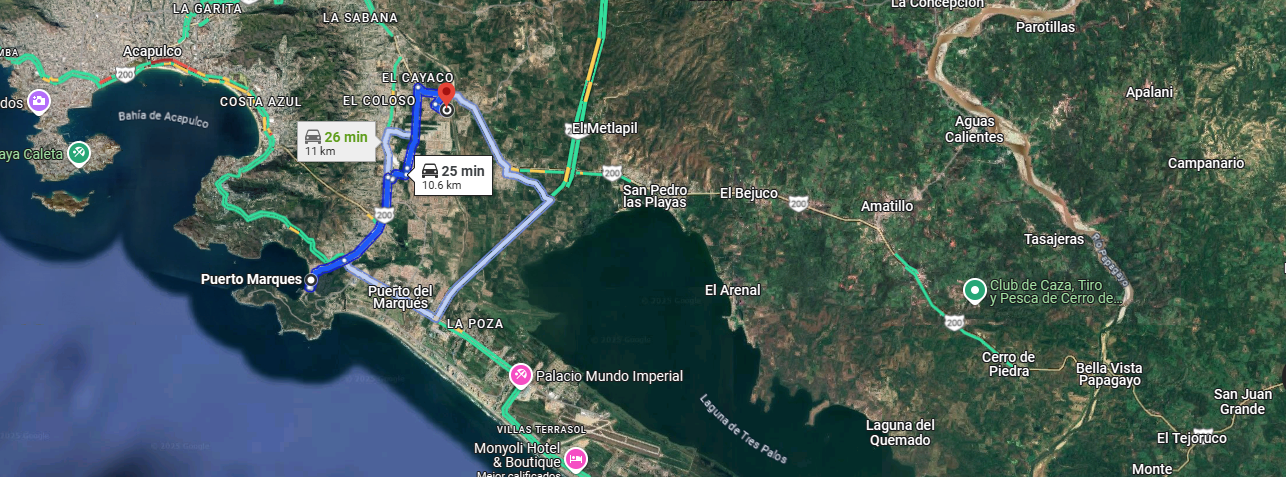Select the alternate 26 min route label
Viewport: 1286px width, 477px height.
pyautogui.click(x=336, y=141)
